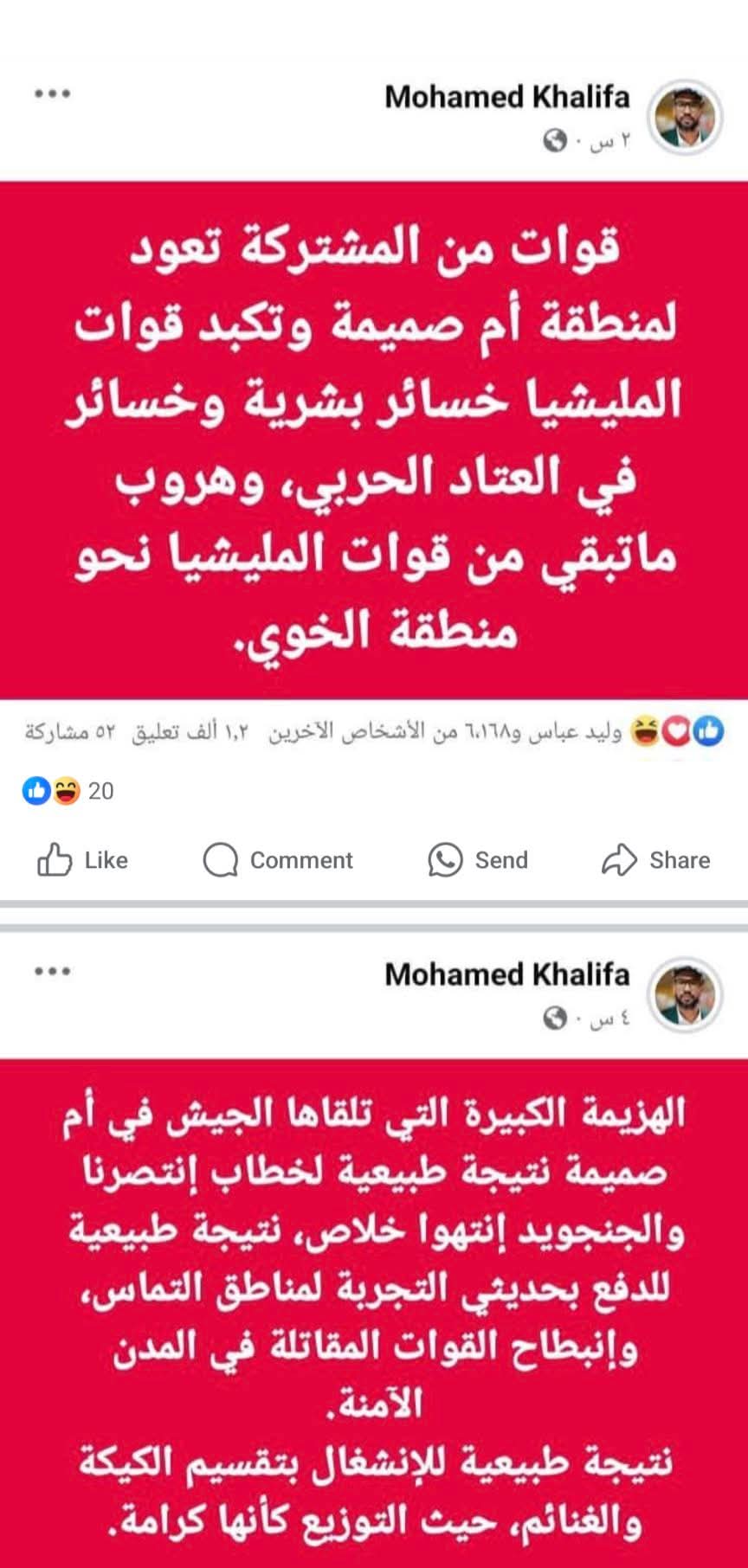View the 20 reactions list
The height and width of the screenshot is (1568, 748).
click(68, 791)
